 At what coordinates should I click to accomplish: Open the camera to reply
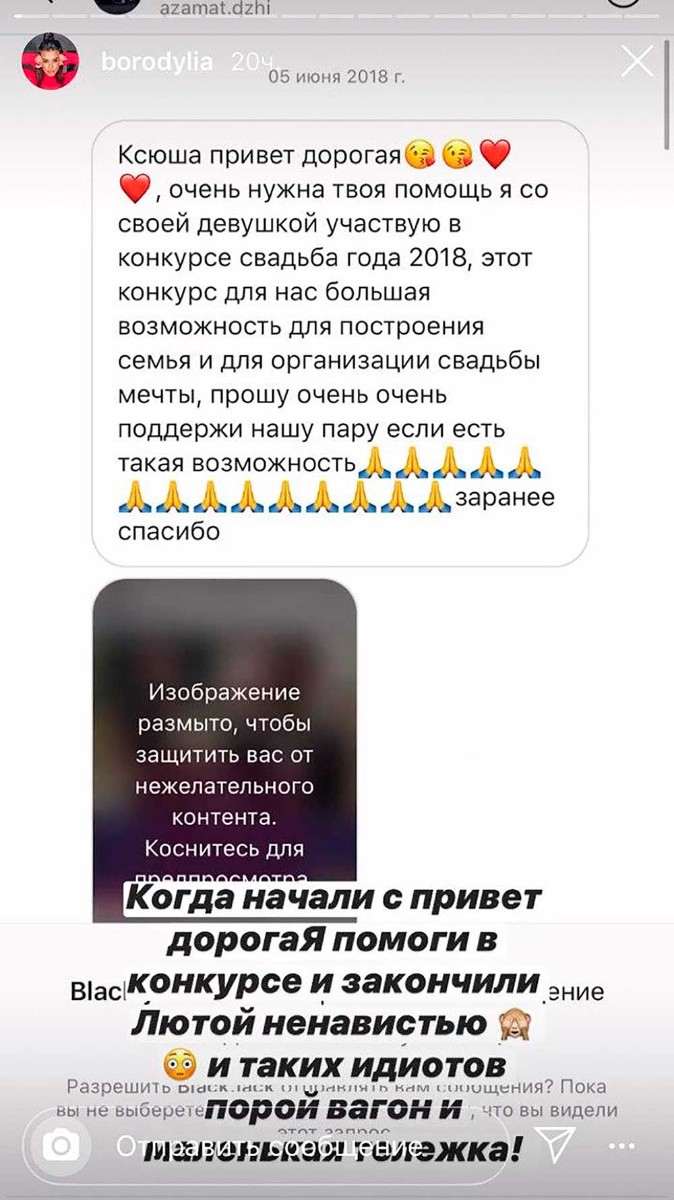pos(62,1145)
